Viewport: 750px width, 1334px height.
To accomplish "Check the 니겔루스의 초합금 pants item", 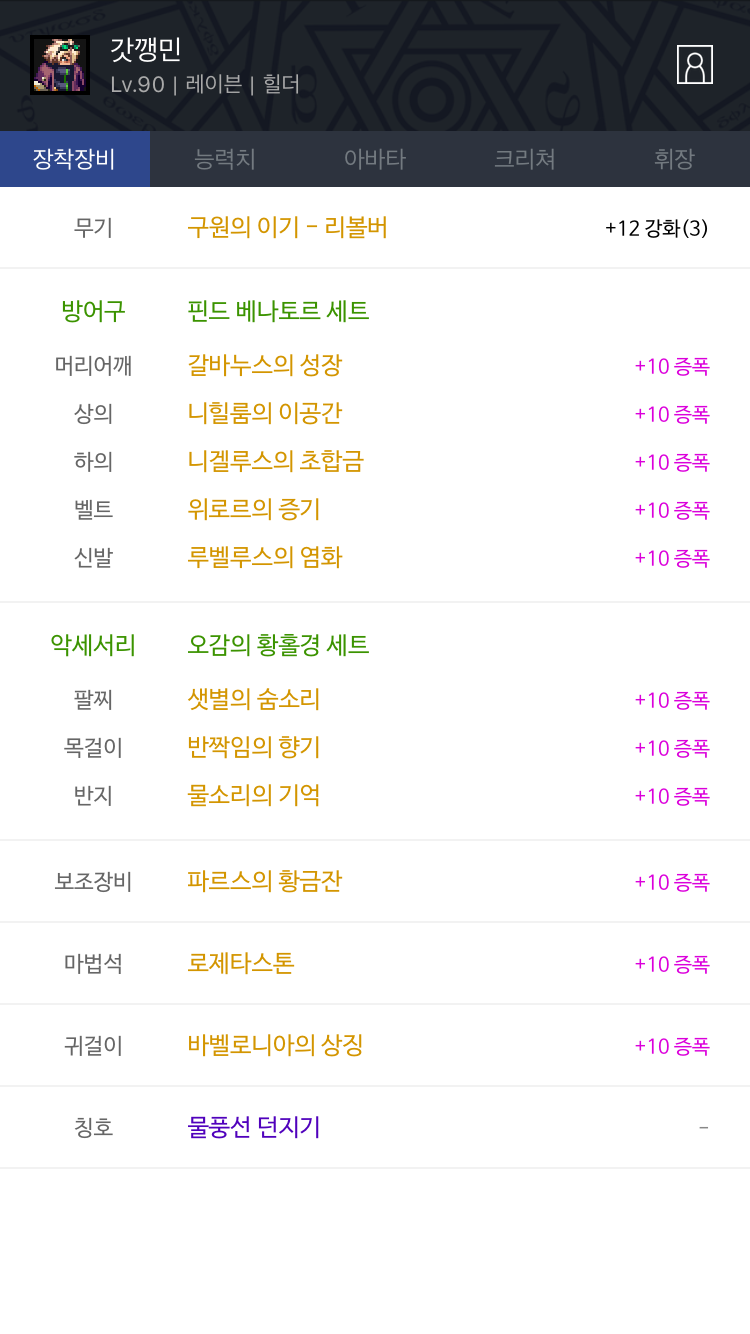I will point(275,462).
